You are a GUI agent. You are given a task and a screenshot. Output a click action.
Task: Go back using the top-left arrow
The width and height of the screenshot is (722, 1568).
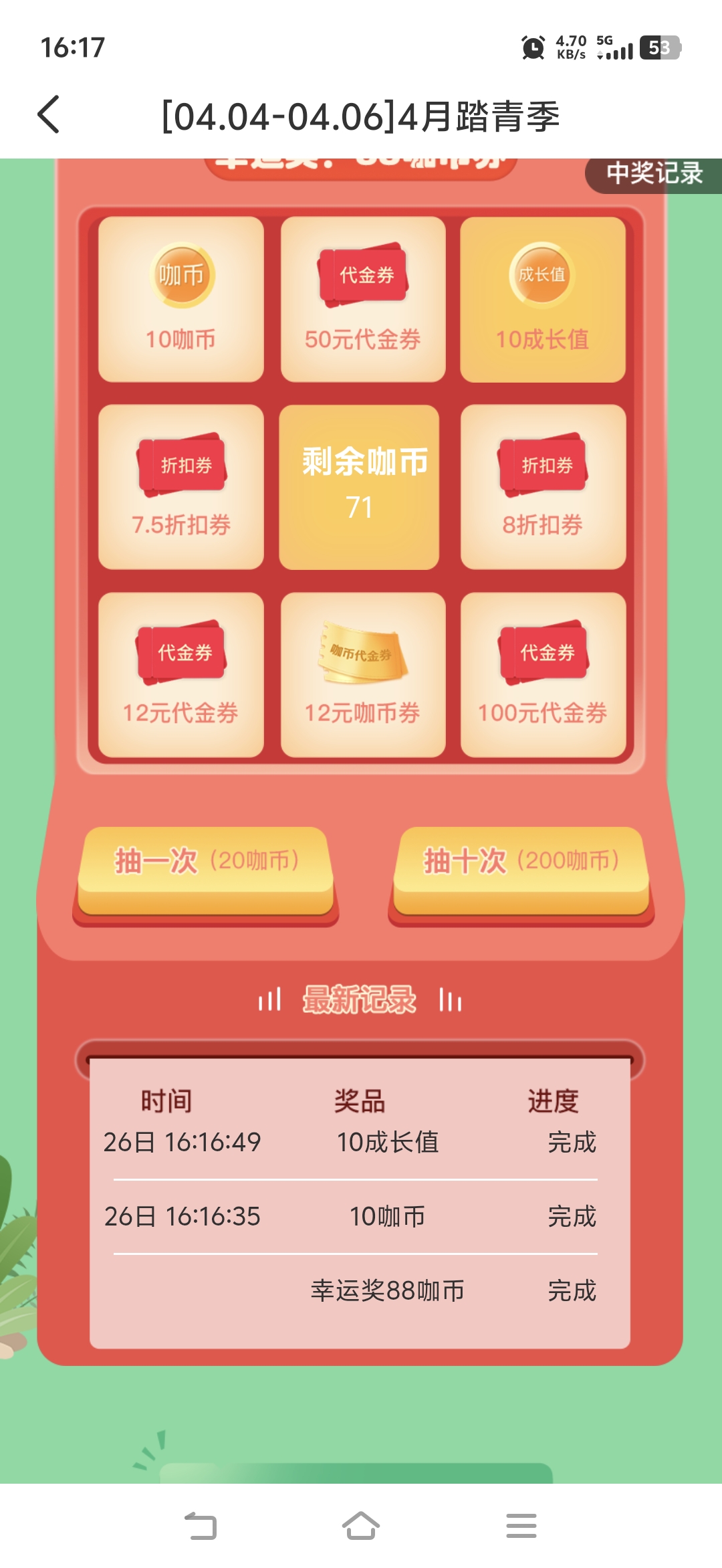[x=49, y=115]
